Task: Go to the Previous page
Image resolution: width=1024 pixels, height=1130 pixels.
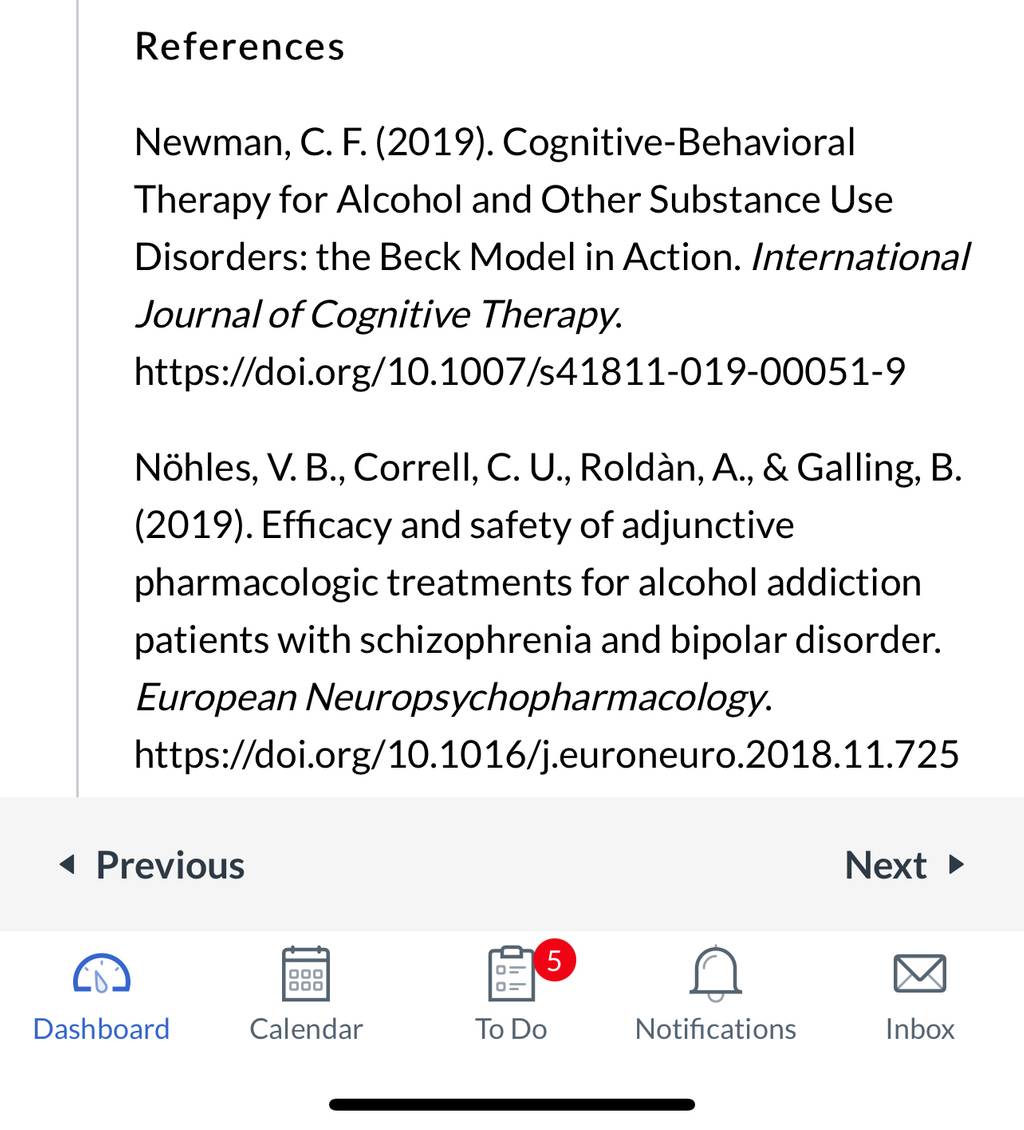Action: click(x=152, y=865)
